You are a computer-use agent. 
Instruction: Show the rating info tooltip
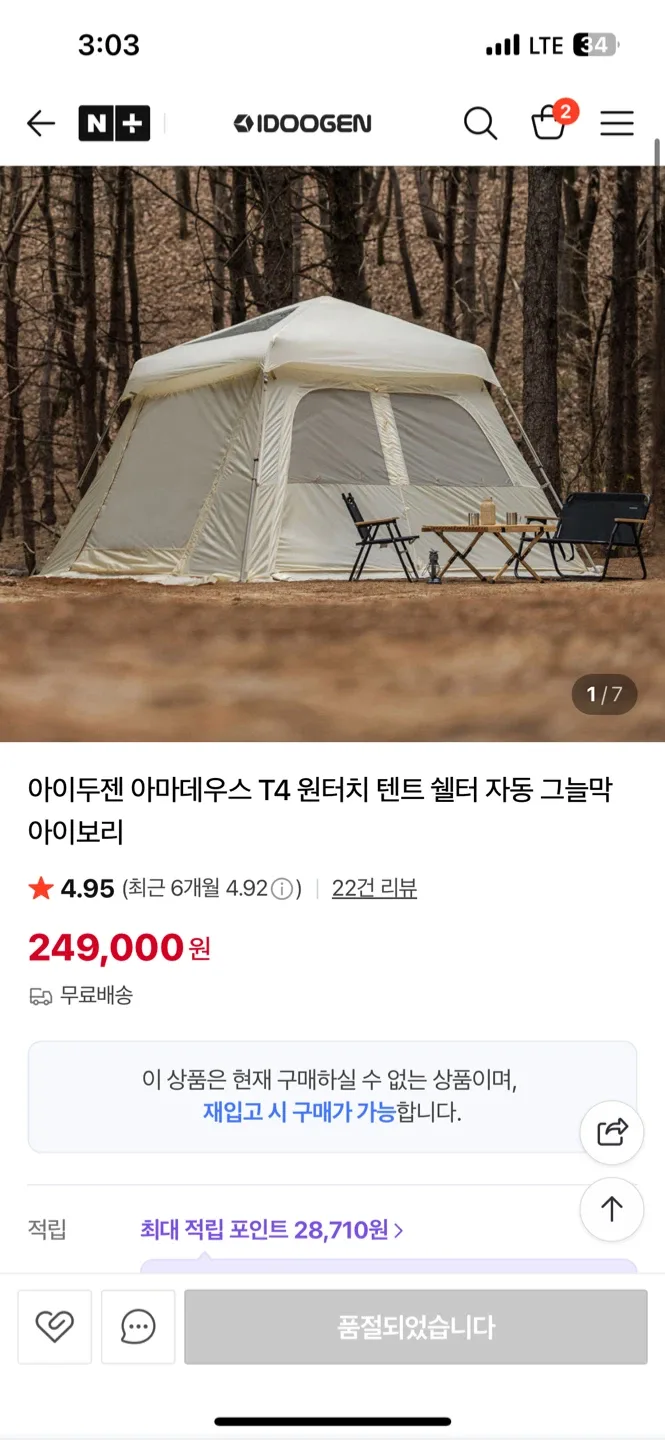point(283,889)
